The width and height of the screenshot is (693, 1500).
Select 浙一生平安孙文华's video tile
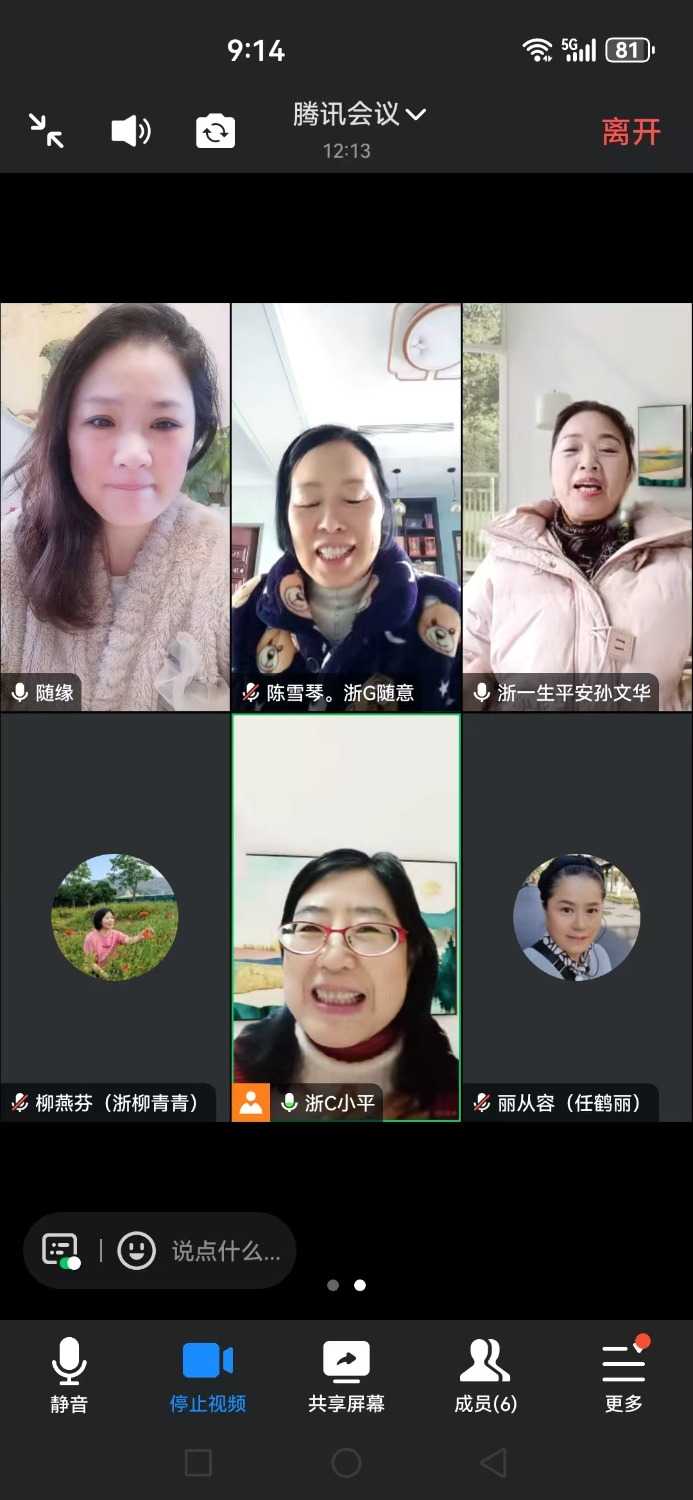(x=577, y=506)
